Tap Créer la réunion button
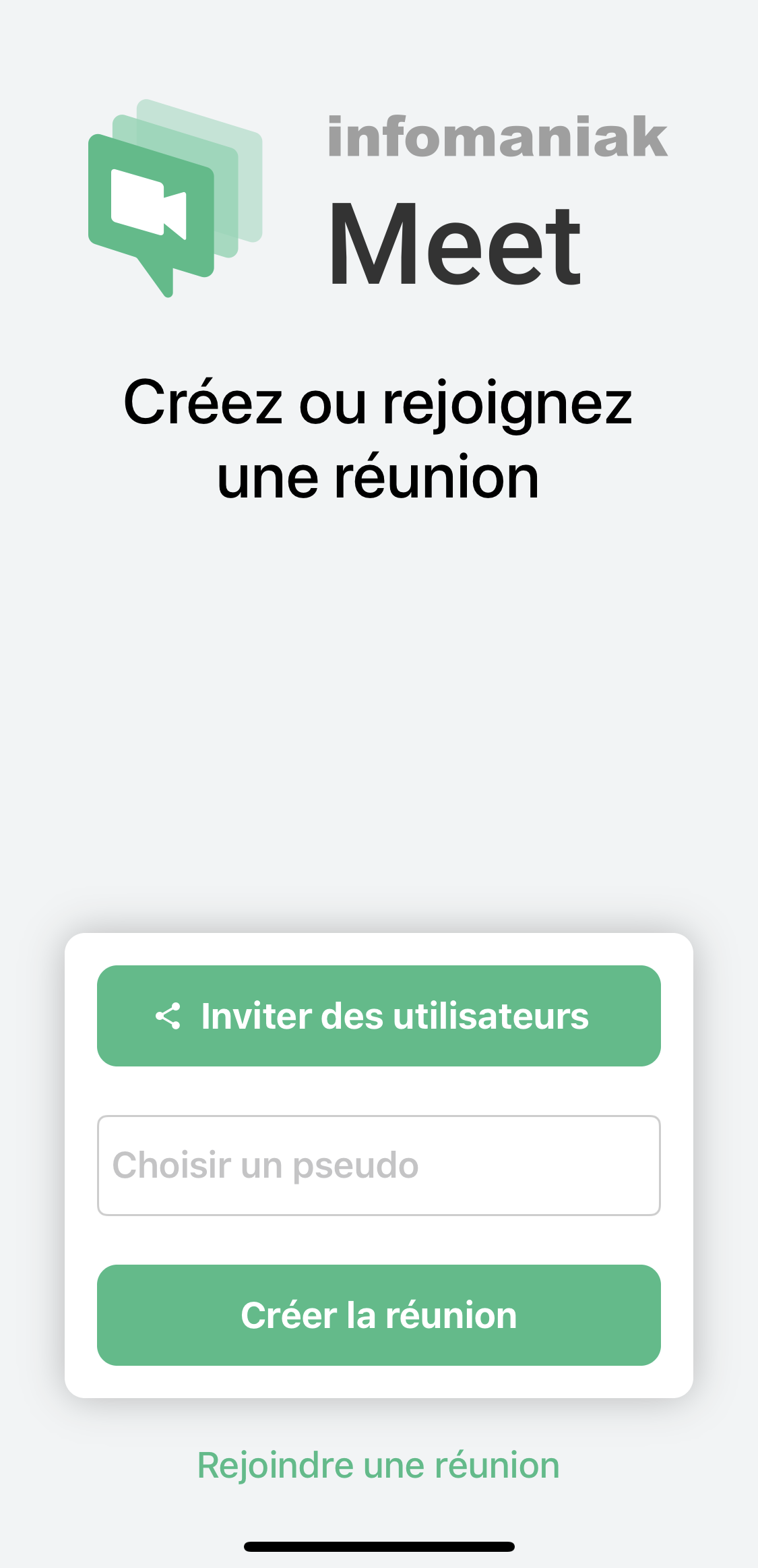The width and height of the screenshot is (758, 1568). coord(379,1315)
